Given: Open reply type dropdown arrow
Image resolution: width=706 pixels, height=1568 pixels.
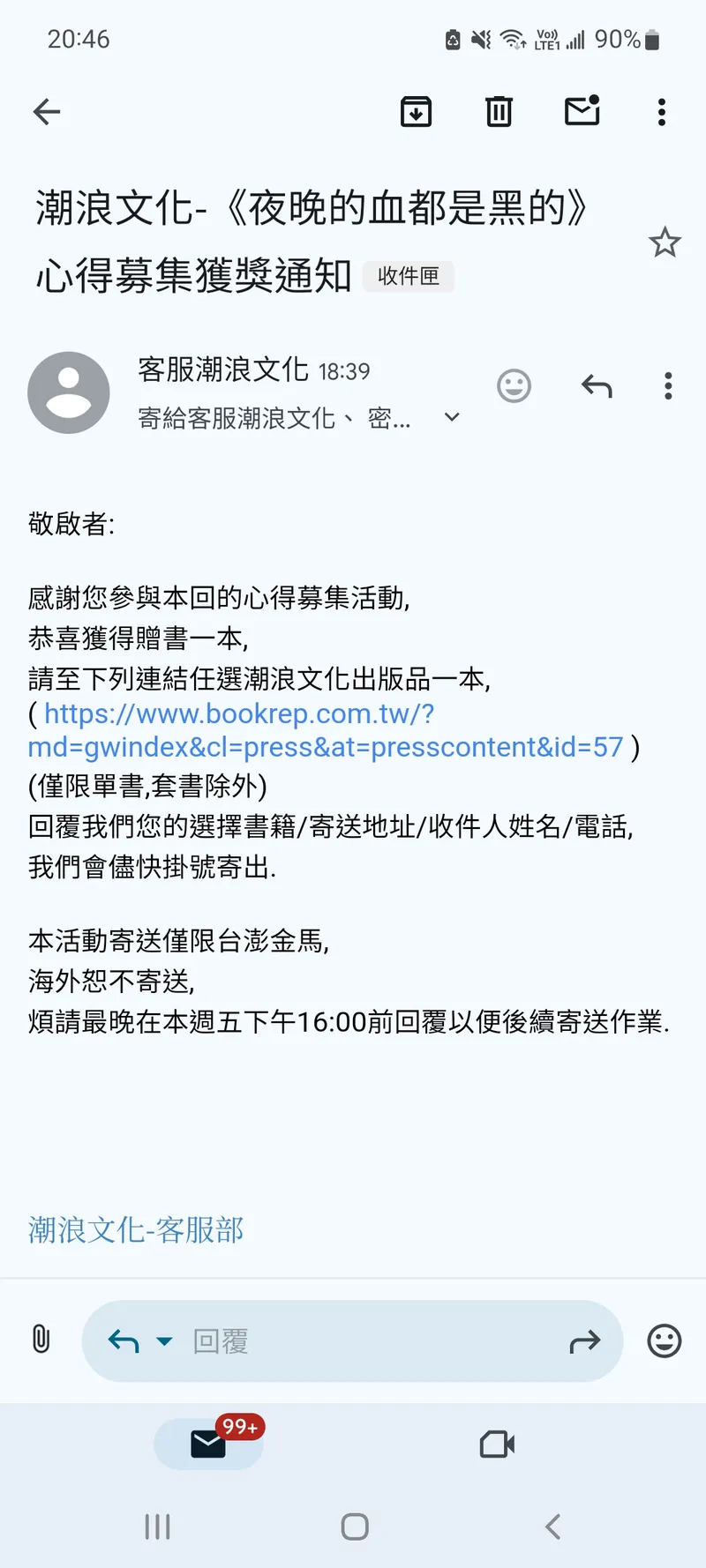Looking at the screenshot, I should tap(163, 1340).
